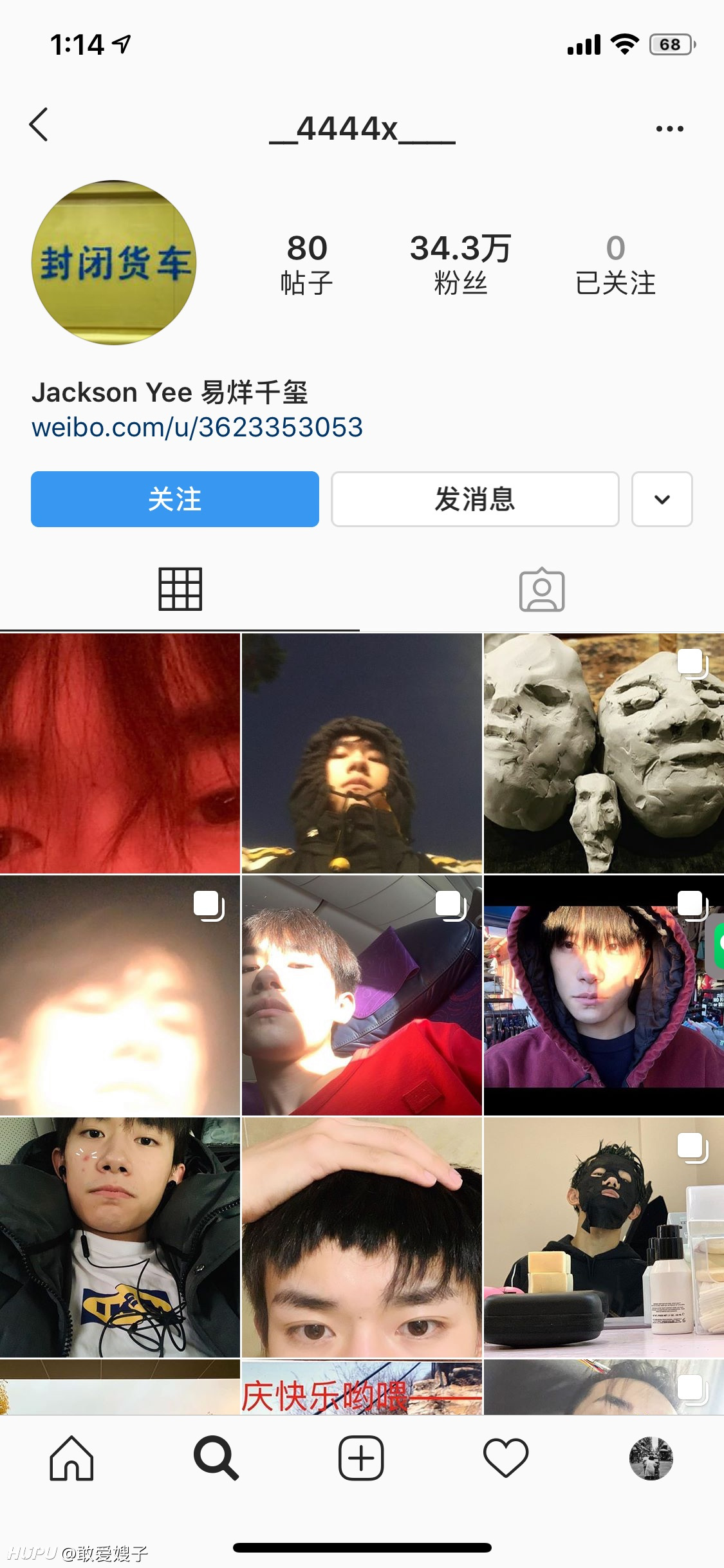Open the clay face sculptures post
724x1568 pixels.
point(604,753)
